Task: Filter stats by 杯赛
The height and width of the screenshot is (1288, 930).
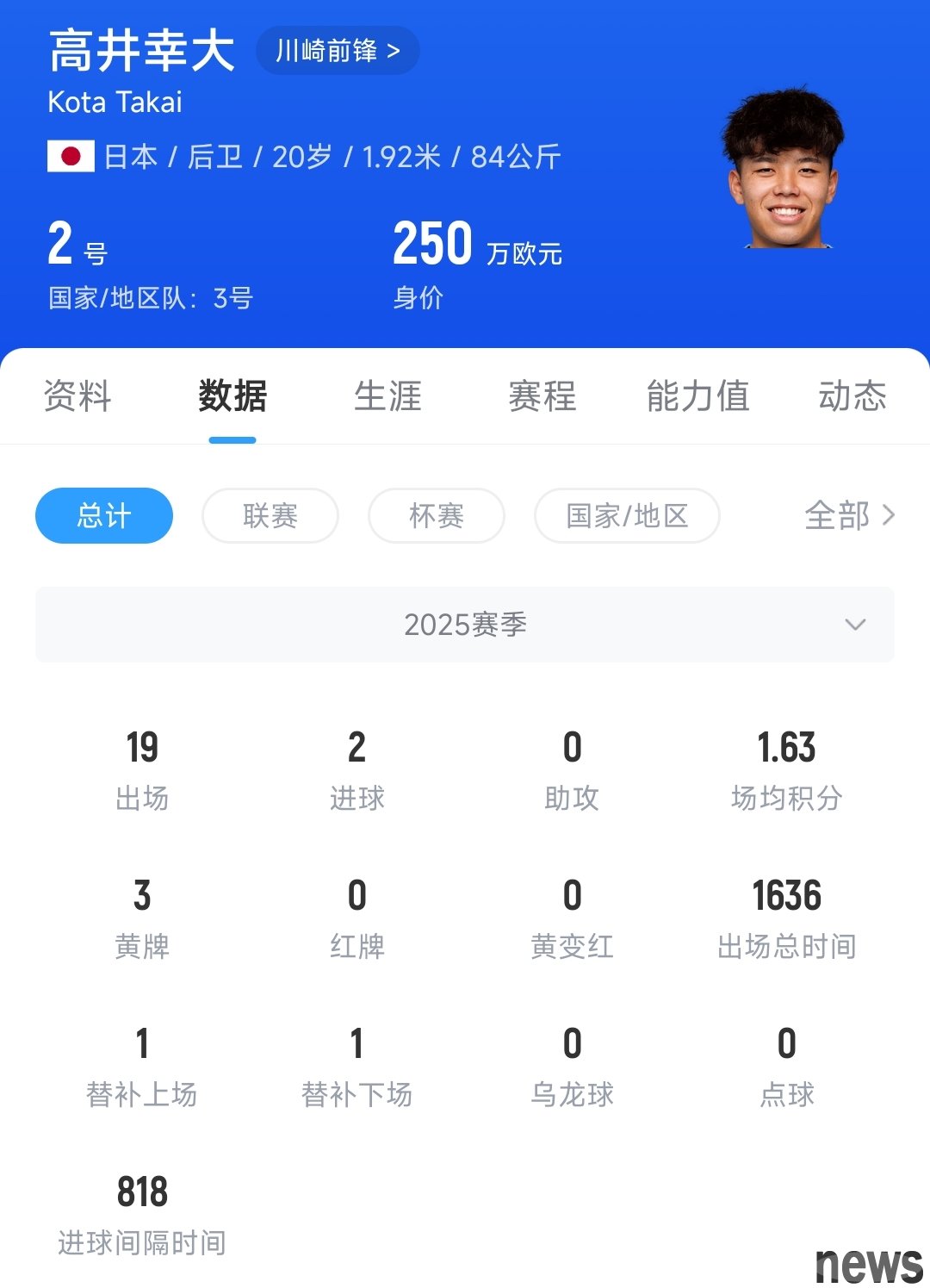Action: (437, 516)
